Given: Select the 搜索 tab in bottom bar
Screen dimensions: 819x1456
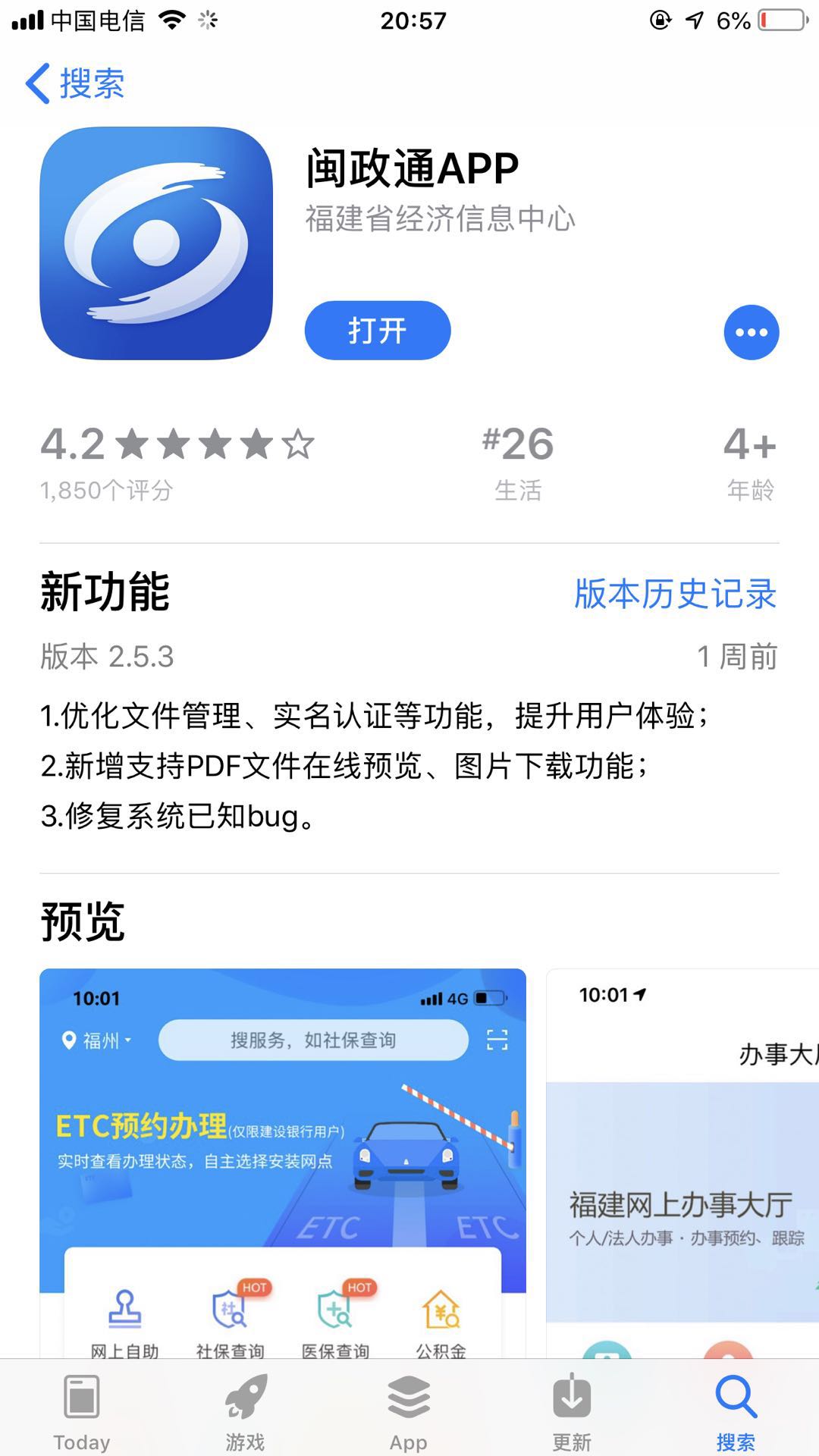Looking at the screenshot, I should point(736,1410).
